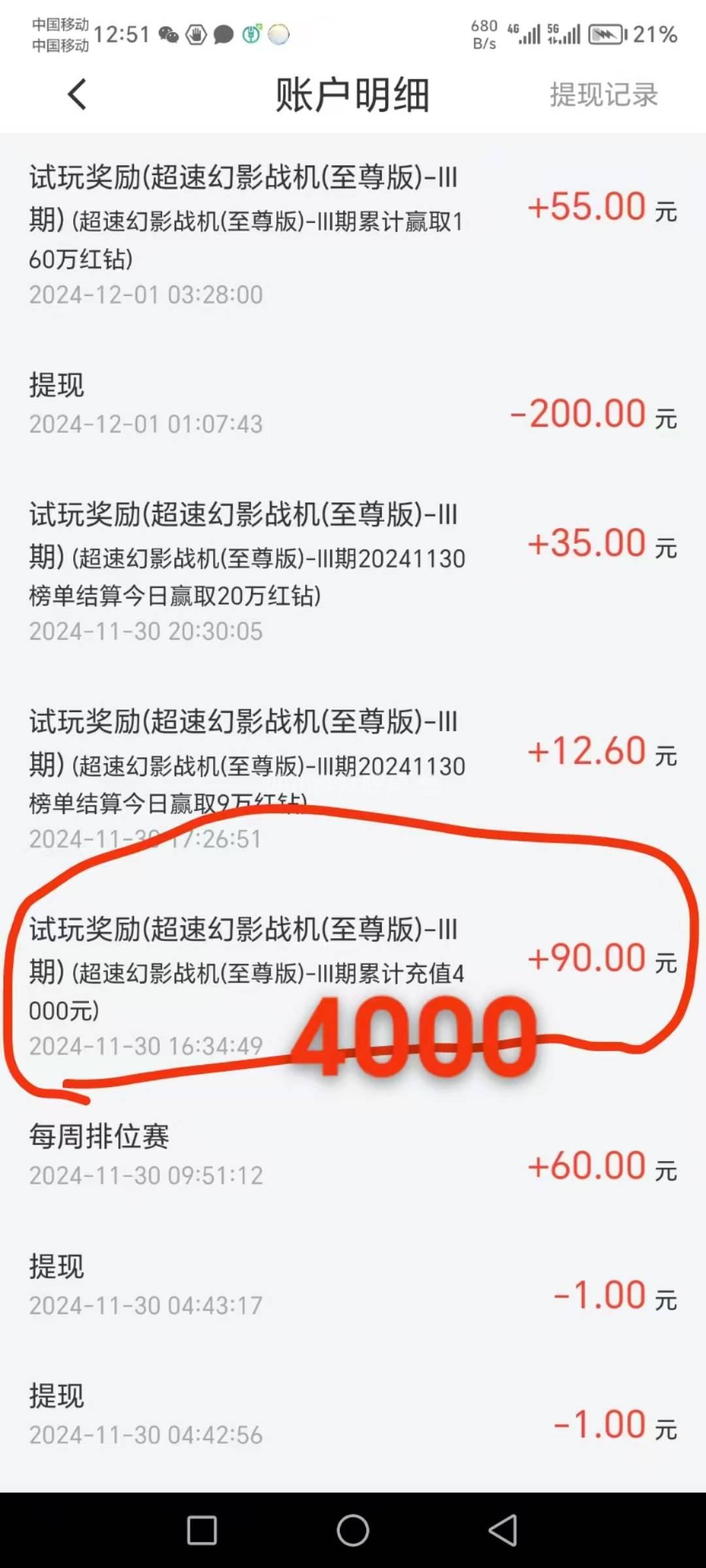This screenshot has height=1568, width=706.
Task: Go back using the top-left arrow
Action: [x=77, y=95]
